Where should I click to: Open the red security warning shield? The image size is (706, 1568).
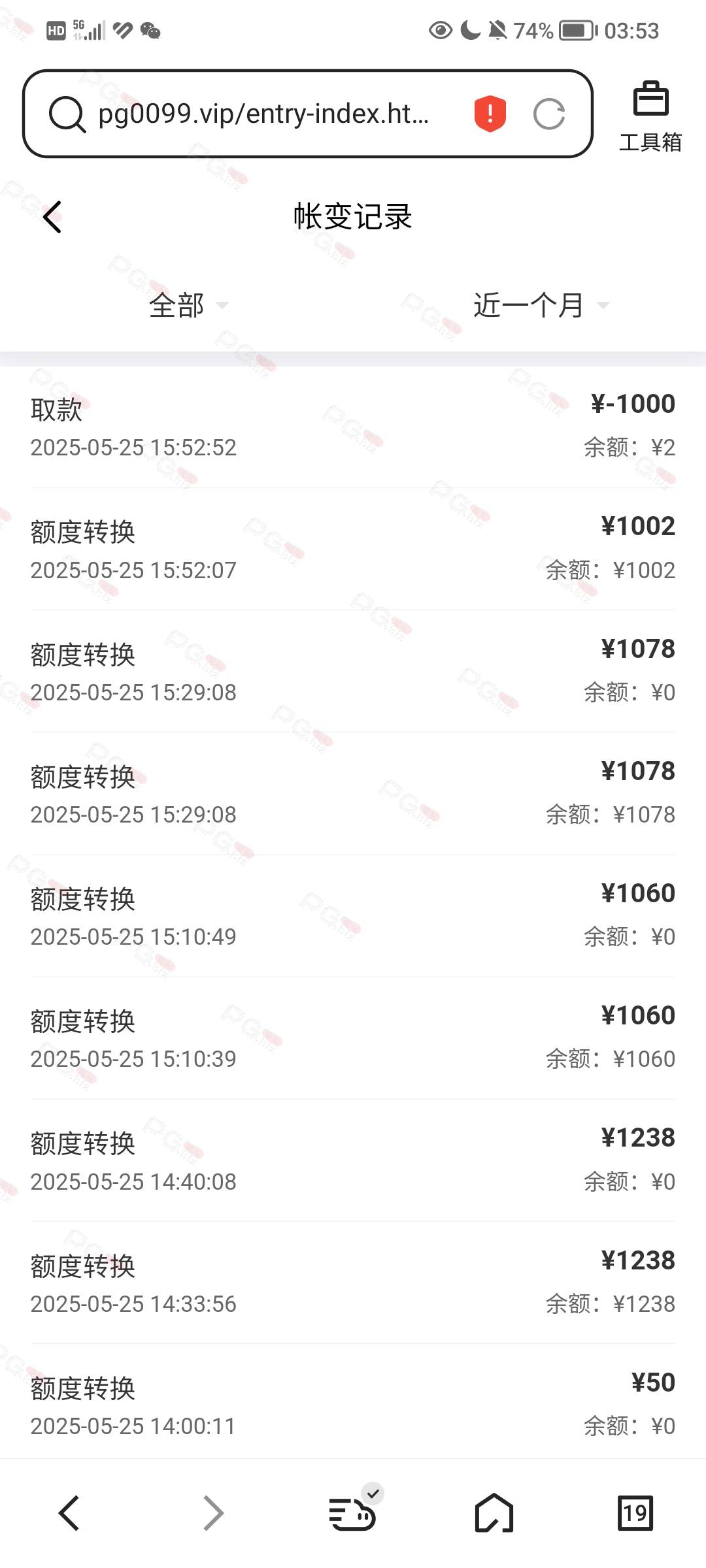[x=490, y=114]
